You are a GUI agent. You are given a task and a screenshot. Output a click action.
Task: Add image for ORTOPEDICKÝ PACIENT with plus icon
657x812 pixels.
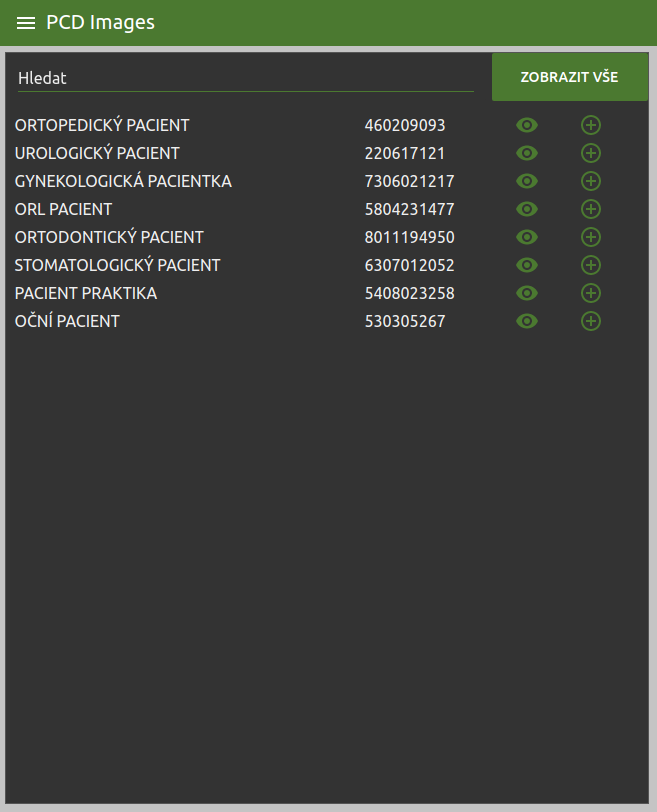click(591, 125)
